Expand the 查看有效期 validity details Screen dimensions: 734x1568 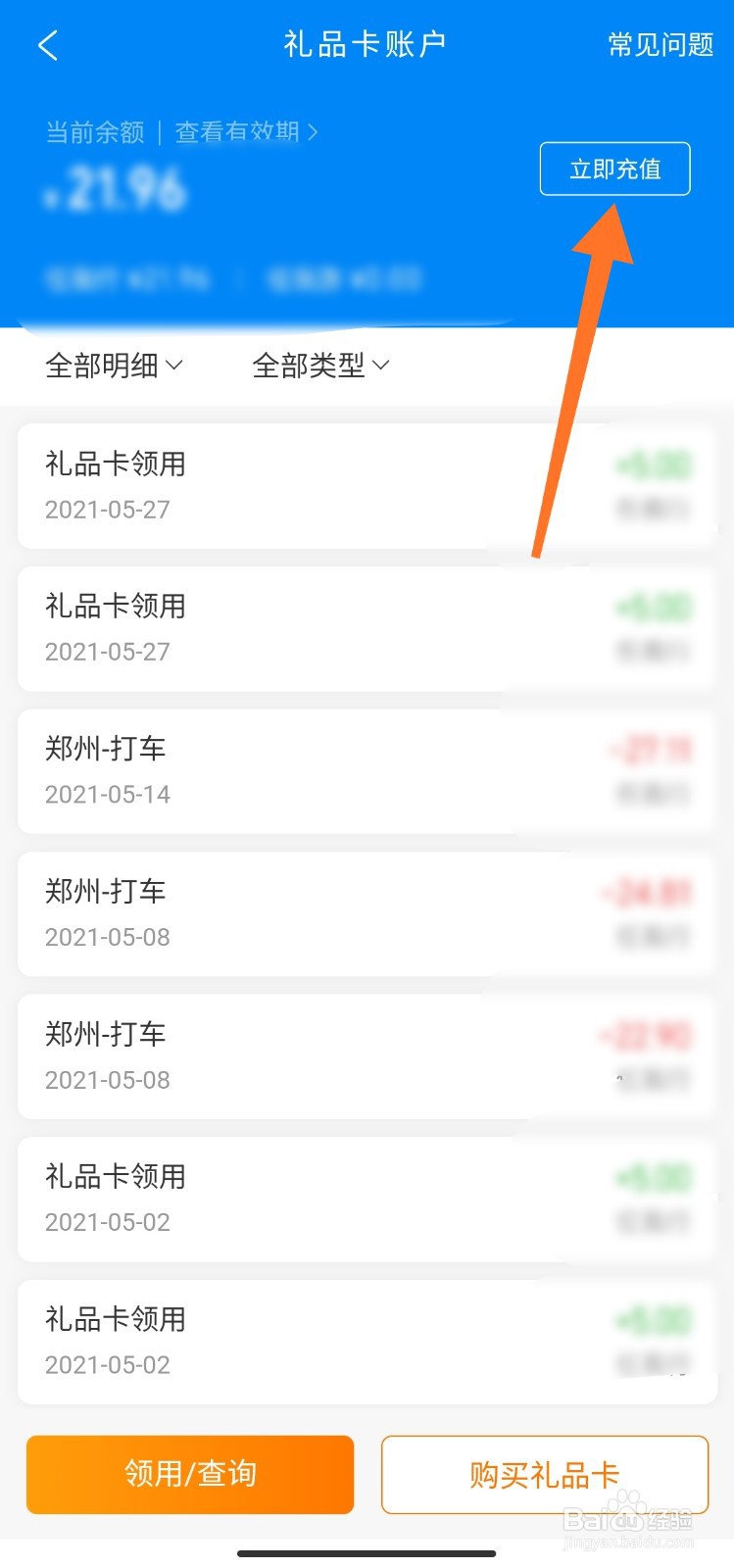click(x=240, y=131)
